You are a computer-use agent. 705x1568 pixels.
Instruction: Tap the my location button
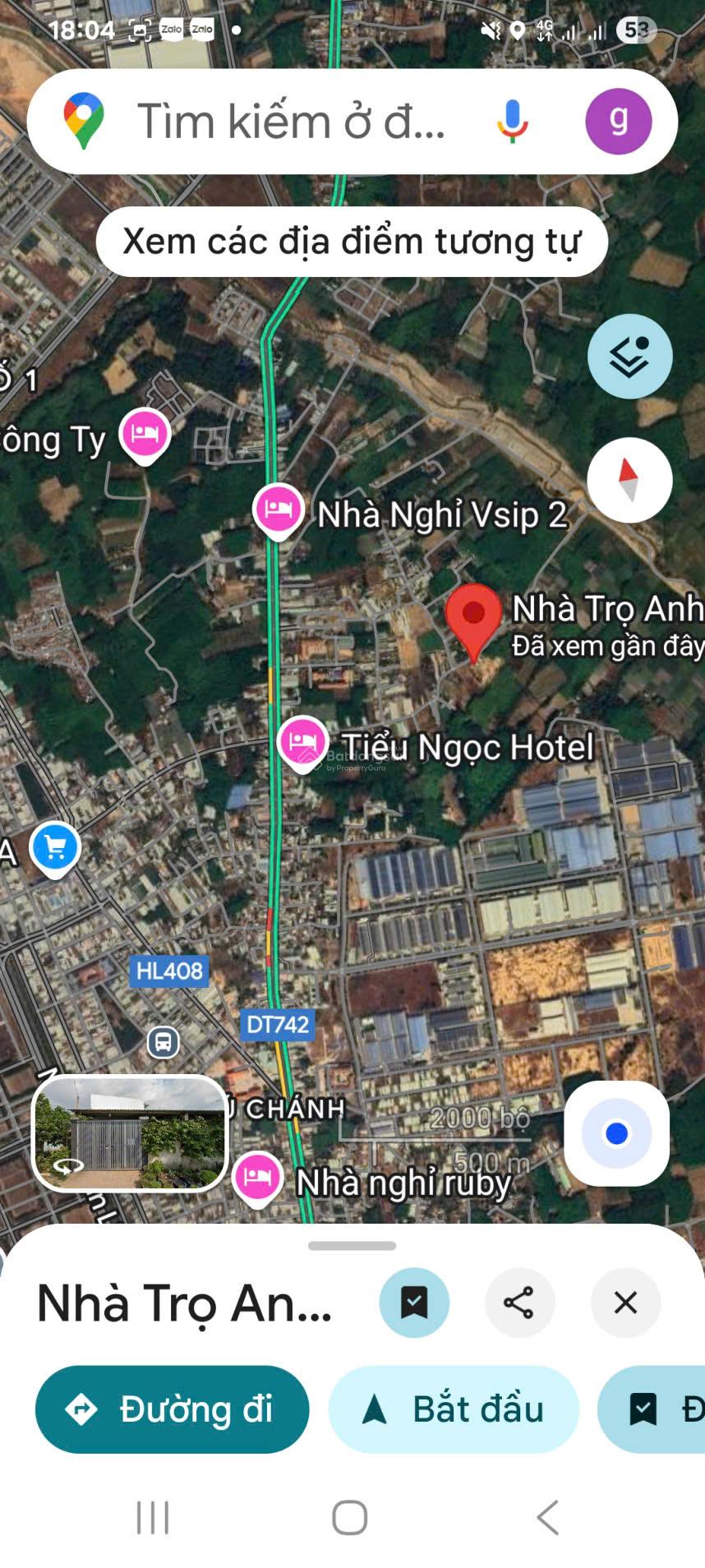pos(617,1132)
